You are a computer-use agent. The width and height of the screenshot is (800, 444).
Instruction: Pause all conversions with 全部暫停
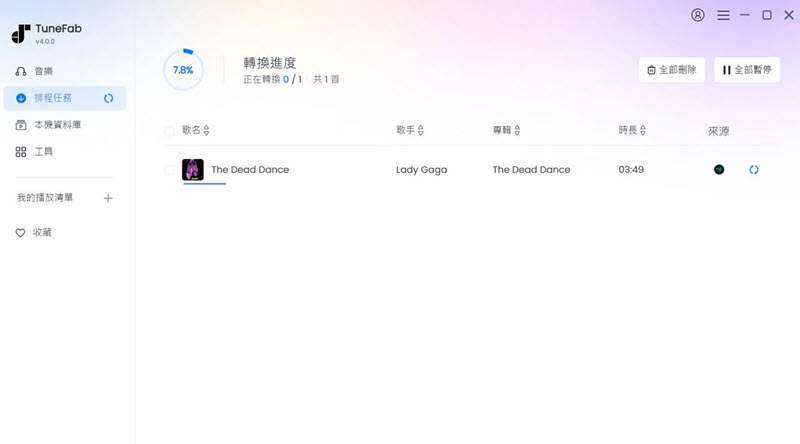pos(747,70)
